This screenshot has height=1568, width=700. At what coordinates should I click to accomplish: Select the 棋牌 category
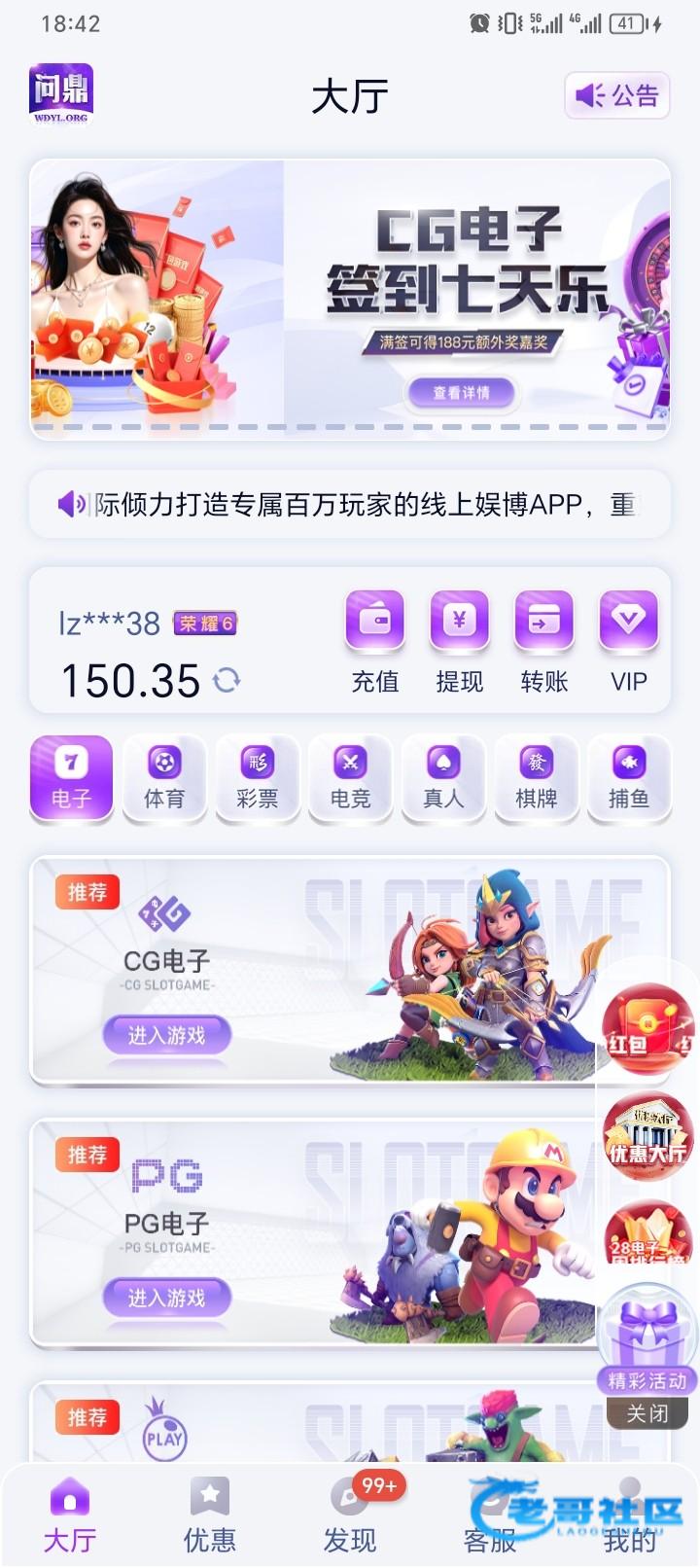coord(536,778)
